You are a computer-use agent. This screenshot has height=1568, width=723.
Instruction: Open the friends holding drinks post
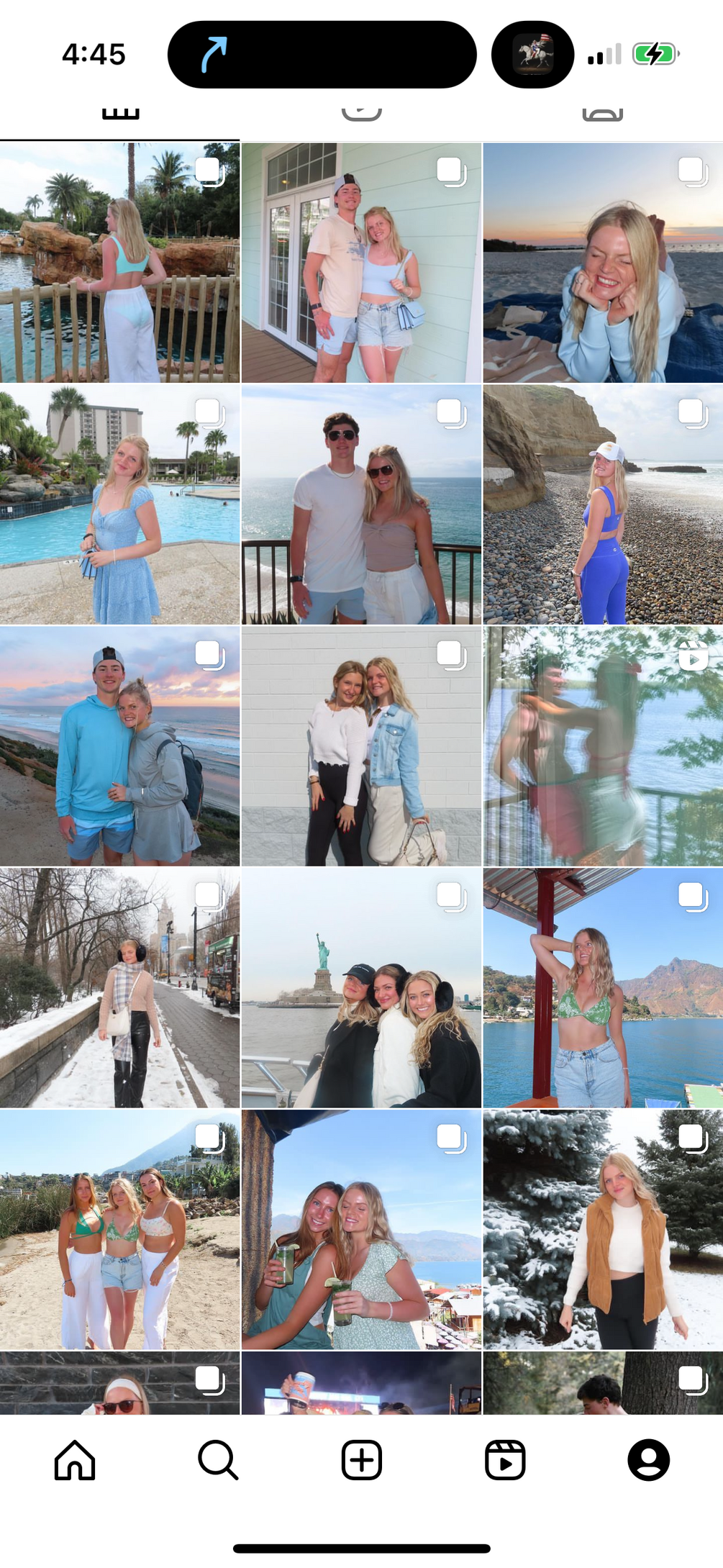click(361, 1229)
